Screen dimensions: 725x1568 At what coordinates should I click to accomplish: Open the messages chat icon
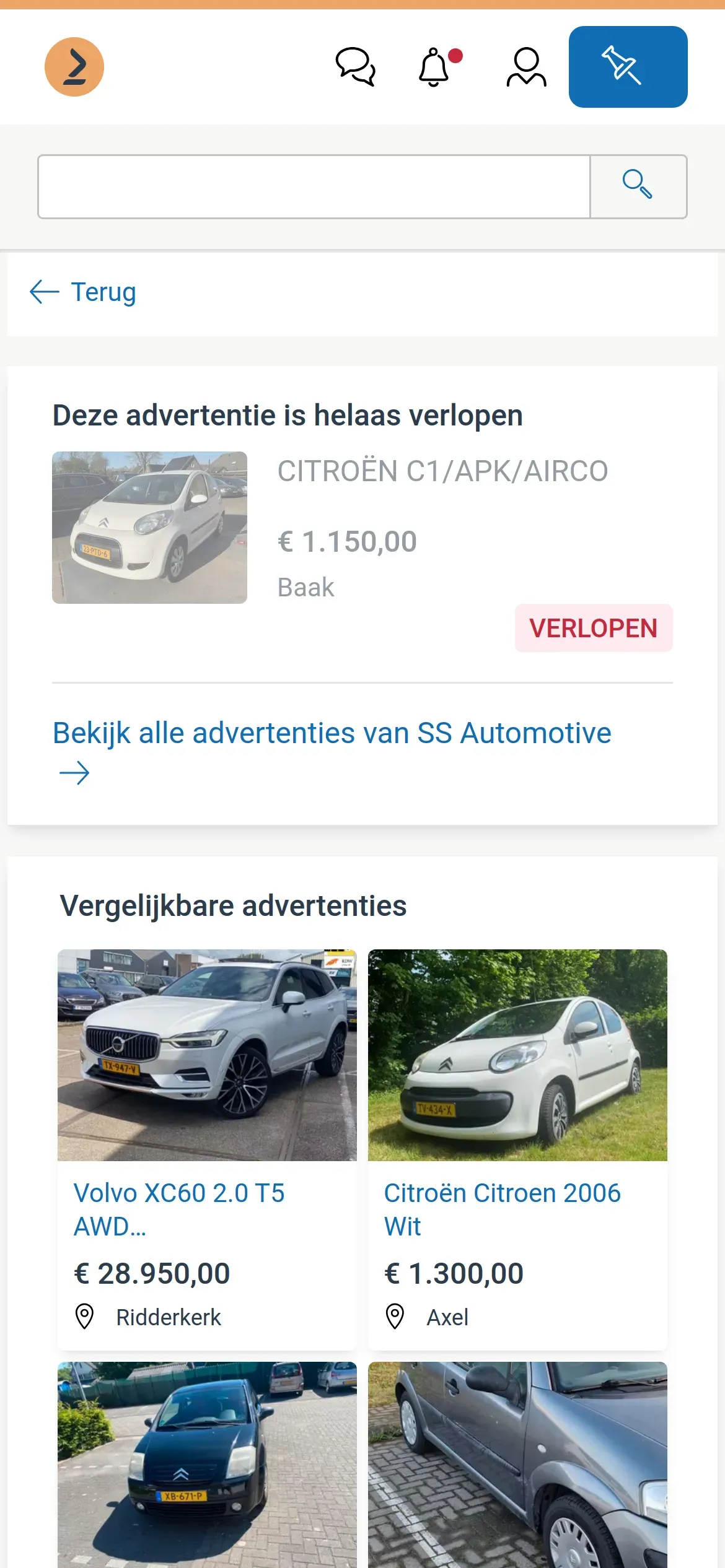coord(355,67)
